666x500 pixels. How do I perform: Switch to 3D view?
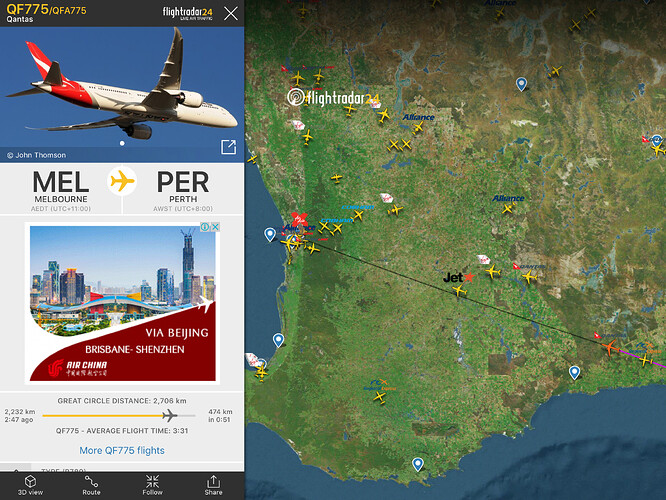[x=30, y=485]
